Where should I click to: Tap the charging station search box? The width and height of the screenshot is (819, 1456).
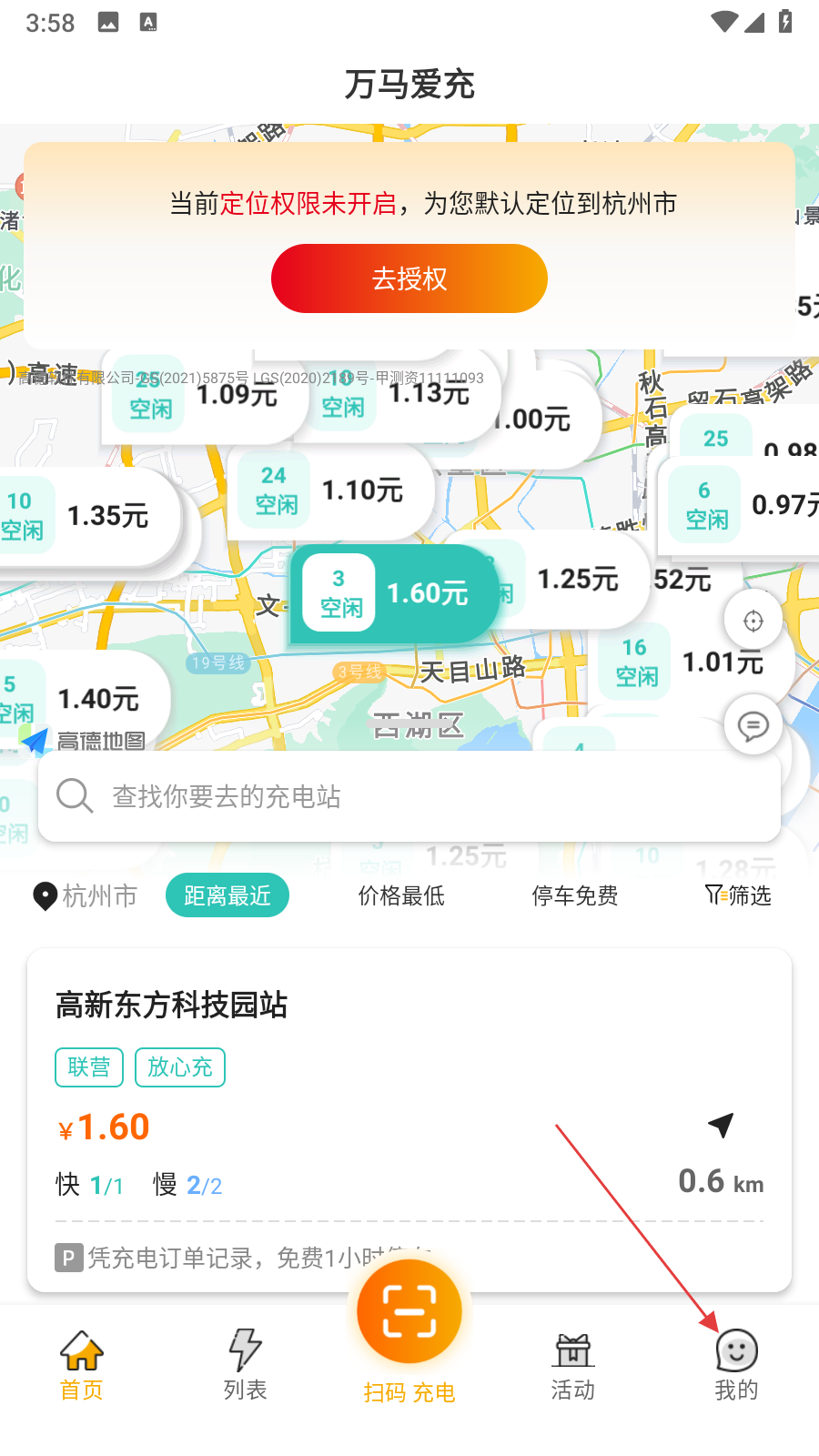coord(409,796)
